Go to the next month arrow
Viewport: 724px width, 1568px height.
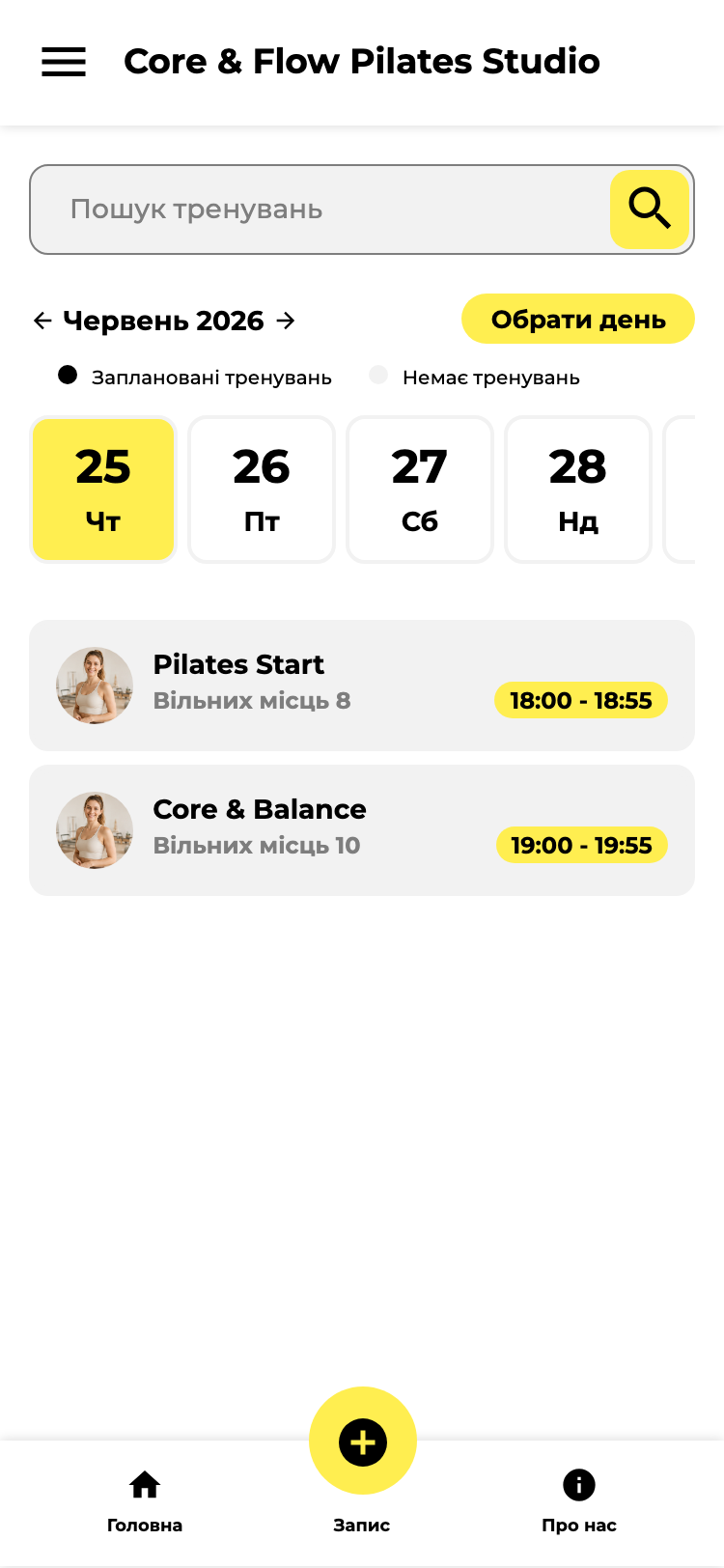click(x=286, y=321)
